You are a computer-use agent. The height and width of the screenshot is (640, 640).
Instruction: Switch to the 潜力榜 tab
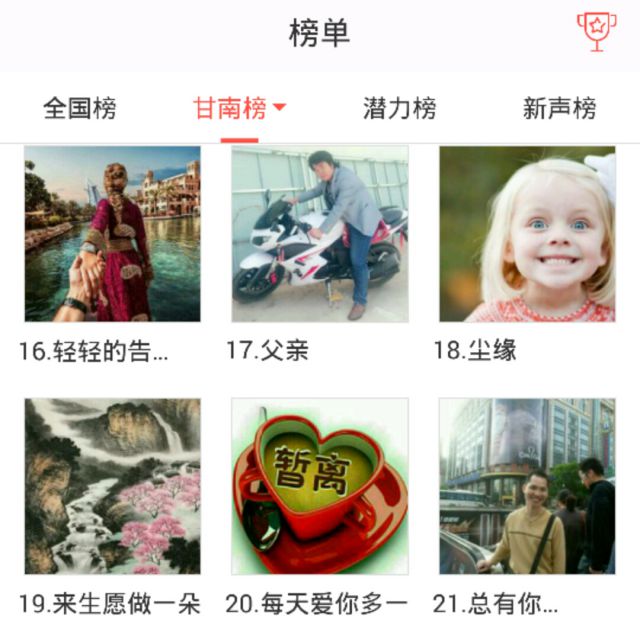tap(400, 108)
